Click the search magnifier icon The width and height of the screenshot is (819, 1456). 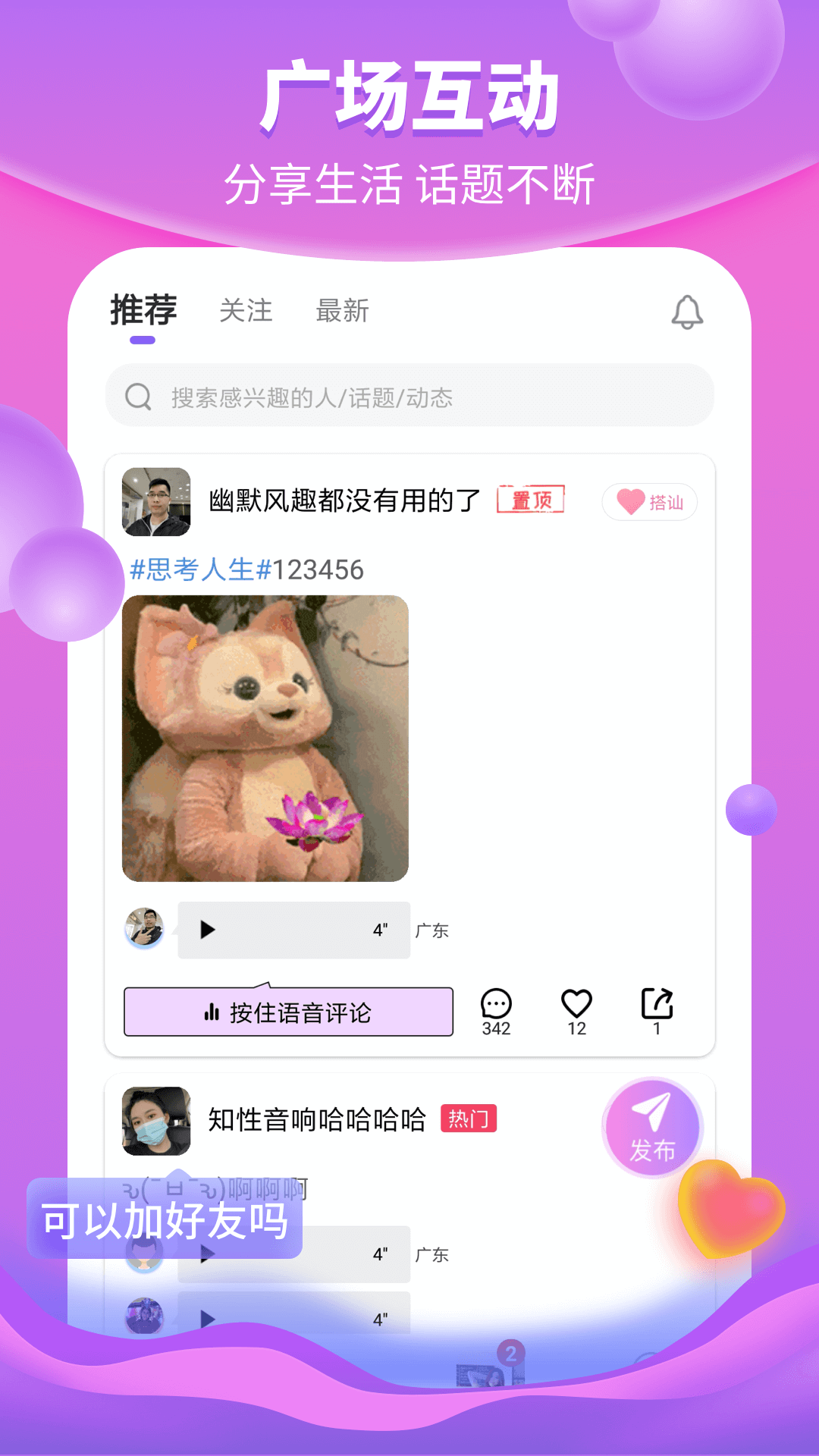pos(137,395)
